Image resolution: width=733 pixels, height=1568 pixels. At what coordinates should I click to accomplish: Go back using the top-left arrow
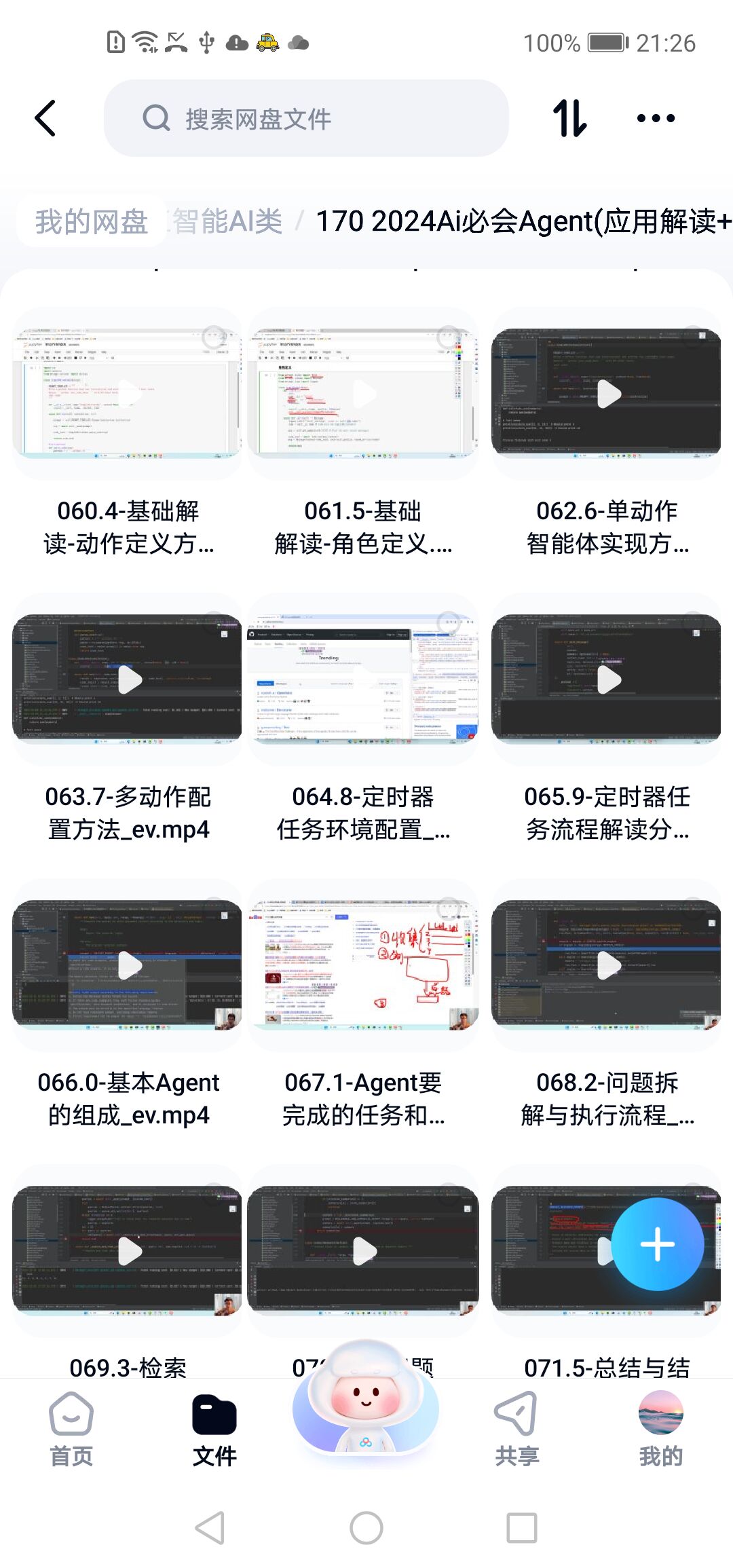click(45, 118)
